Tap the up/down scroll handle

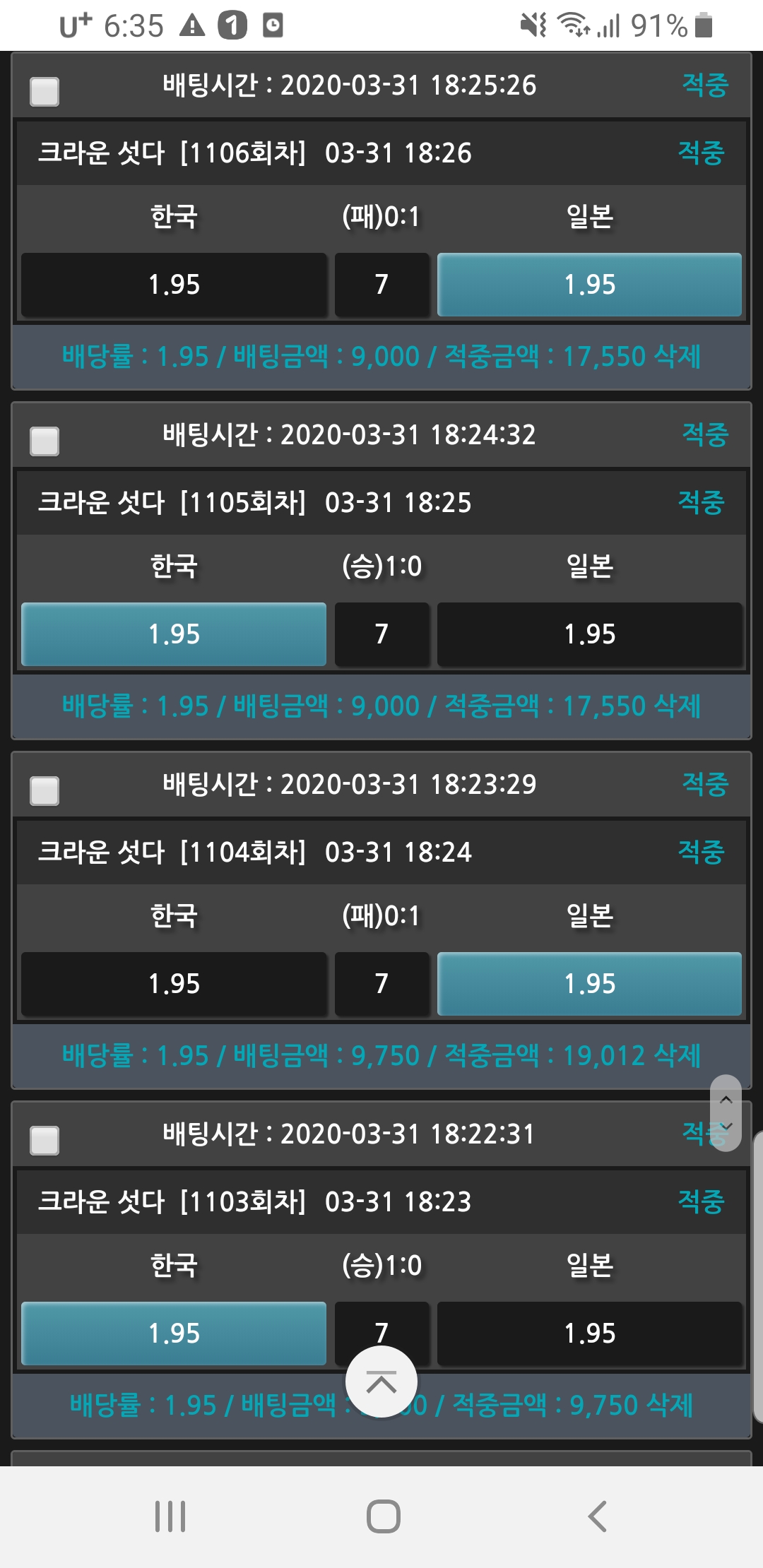pyautogui.click(x=726, y=1112)
